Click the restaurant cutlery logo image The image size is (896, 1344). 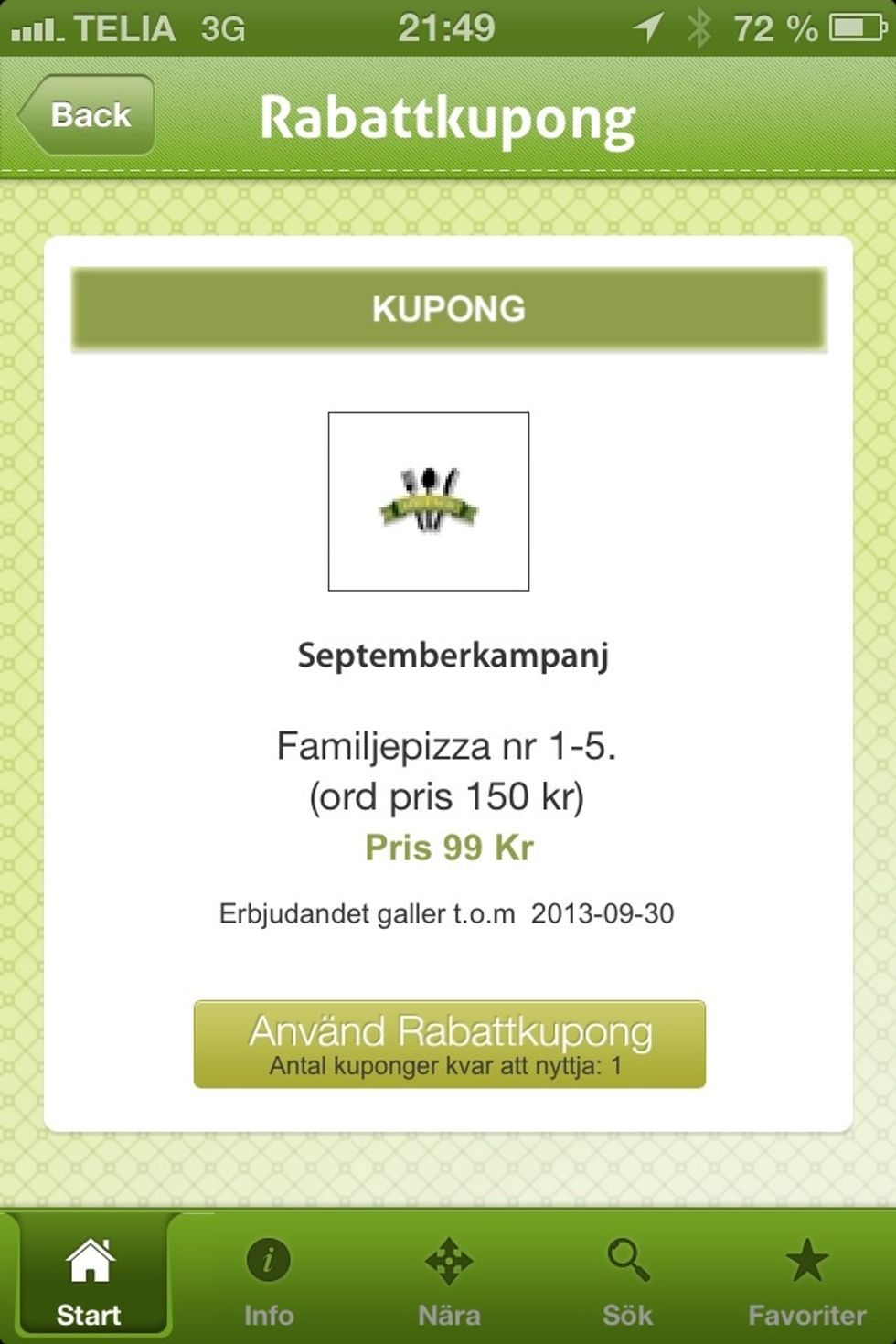click(x=428, y=501)
